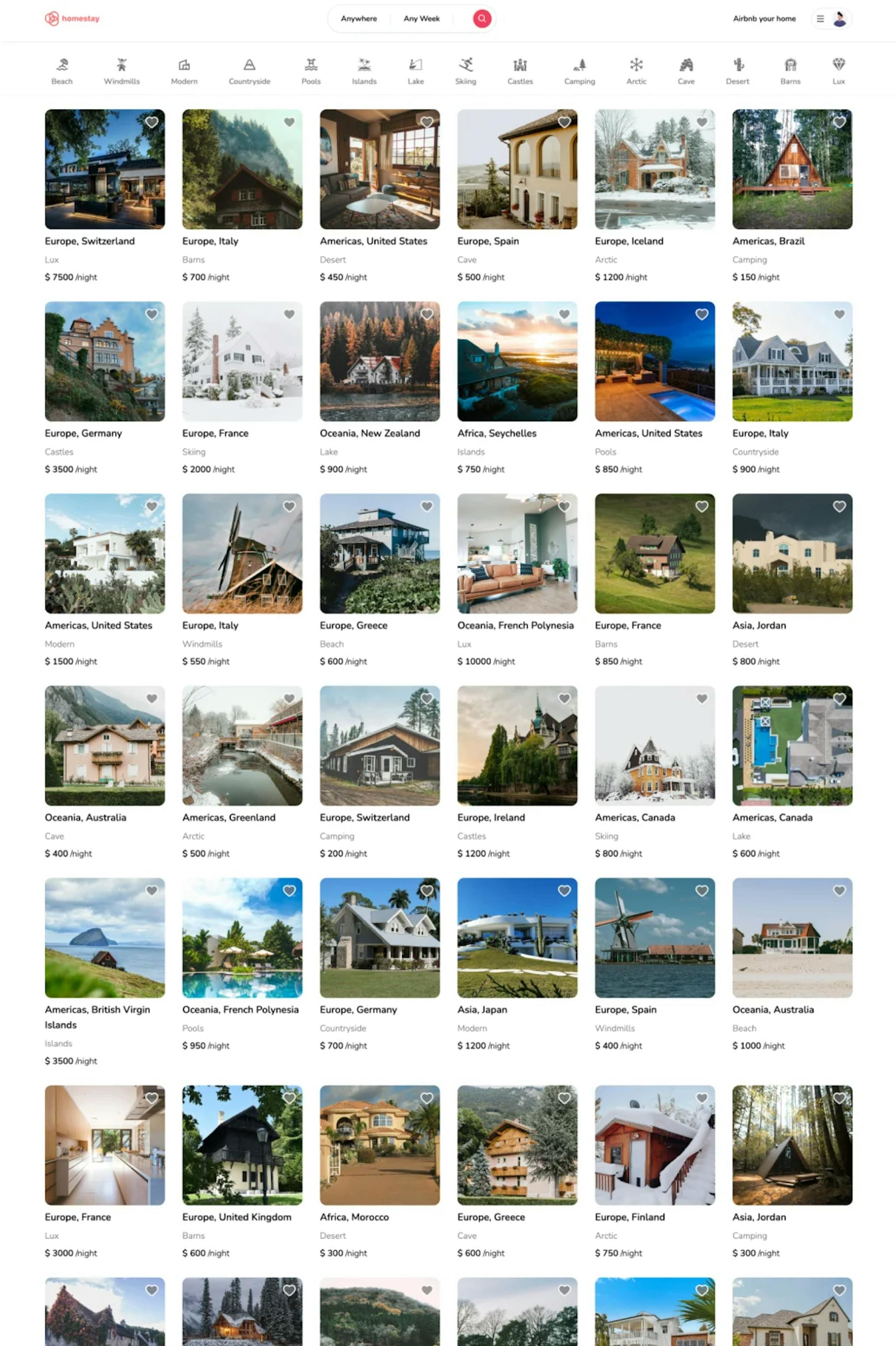
Task: Save the Asia, Japan Modern listing
Action: point(564,890)
